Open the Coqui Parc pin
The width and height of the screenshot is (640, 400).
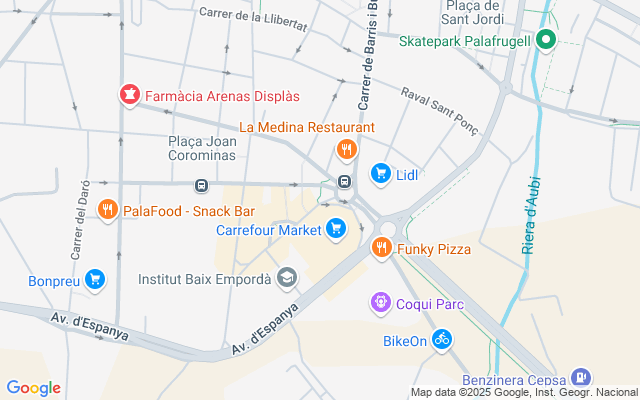click(x=380, y=301)
